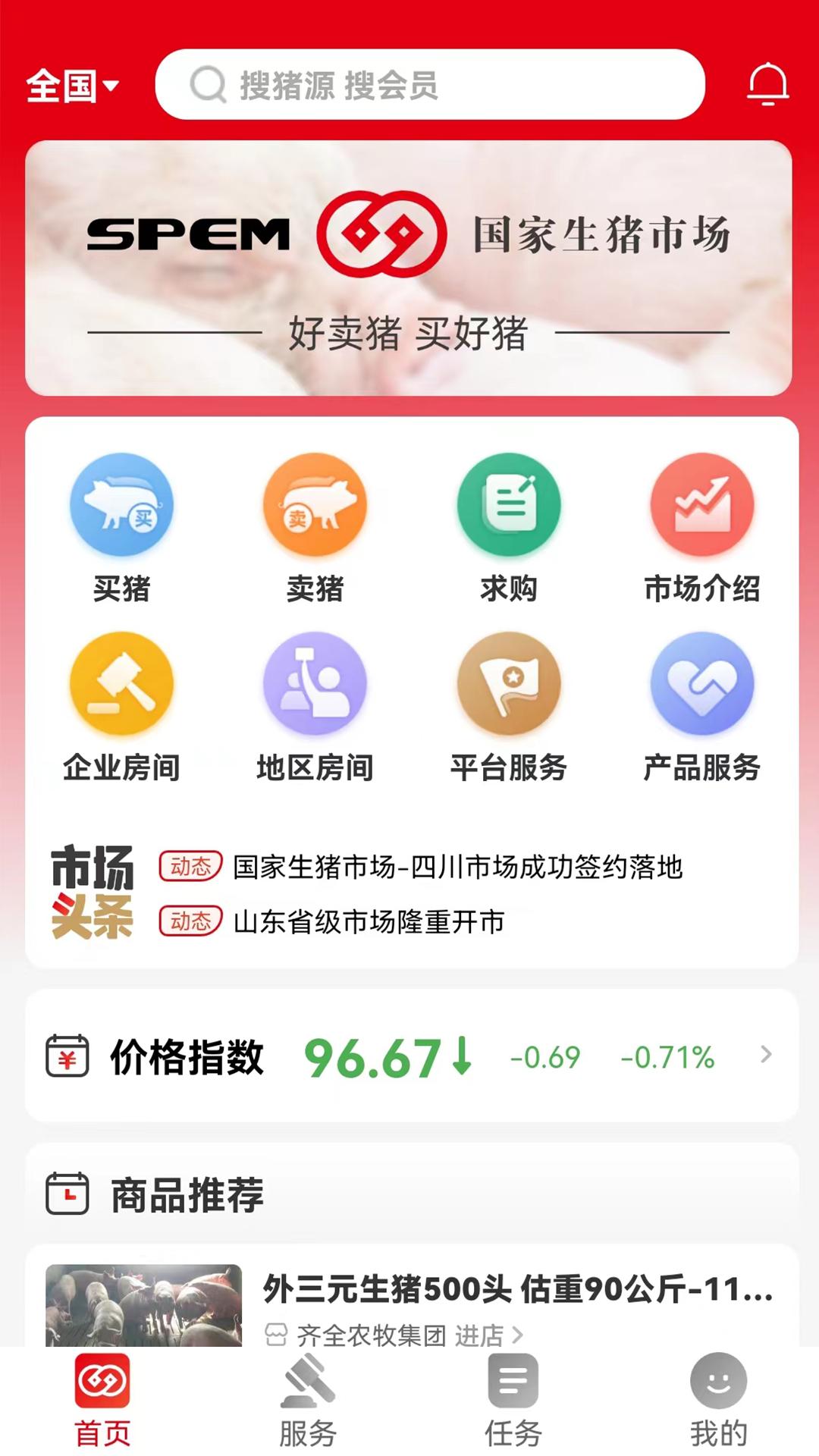Select the 买猪 (Buy Pigs) icon
819x1456 pixels.
(x=123, y=506)
